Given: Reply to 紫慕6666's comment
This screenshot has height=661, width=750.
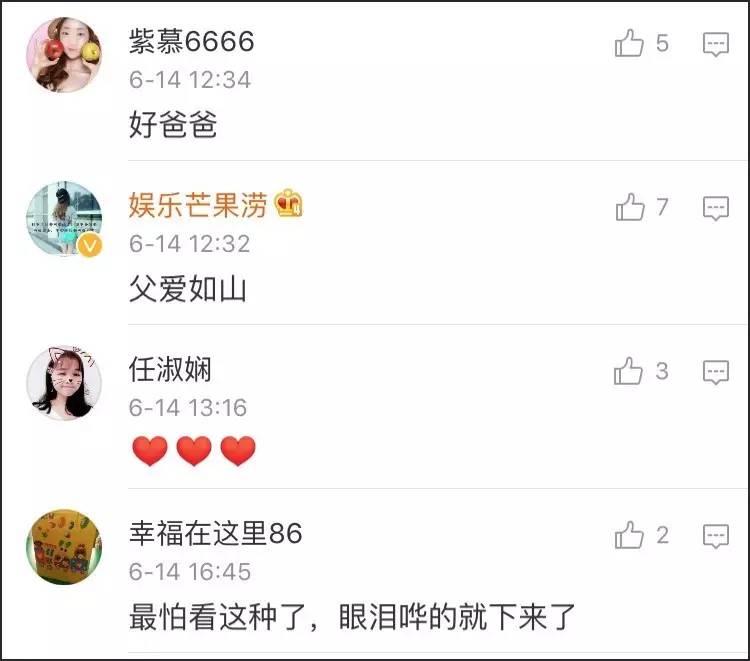Looking at the screenshot, I should pyautogui.click(x=716, y=43).
